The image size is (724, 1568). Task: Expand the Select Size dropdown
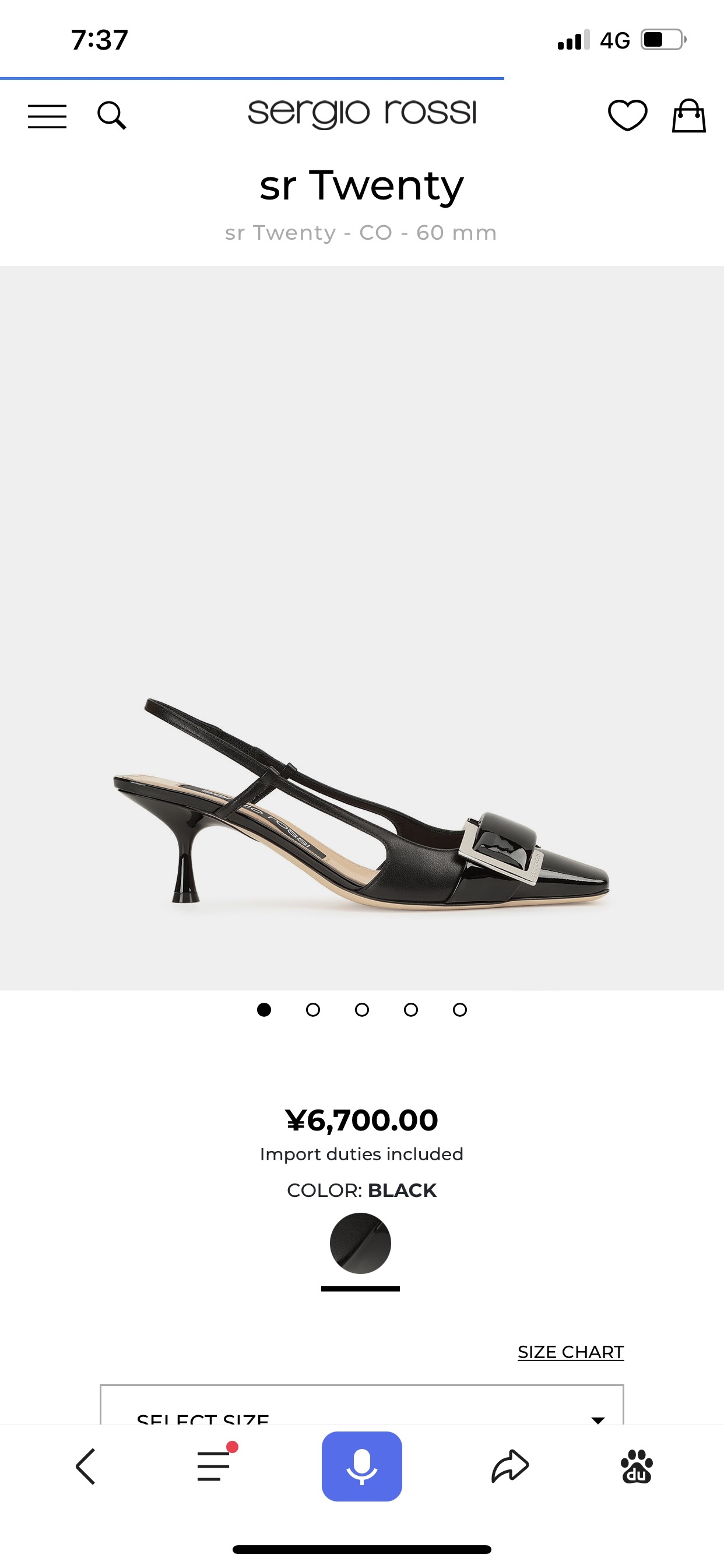click(361, 1411)
